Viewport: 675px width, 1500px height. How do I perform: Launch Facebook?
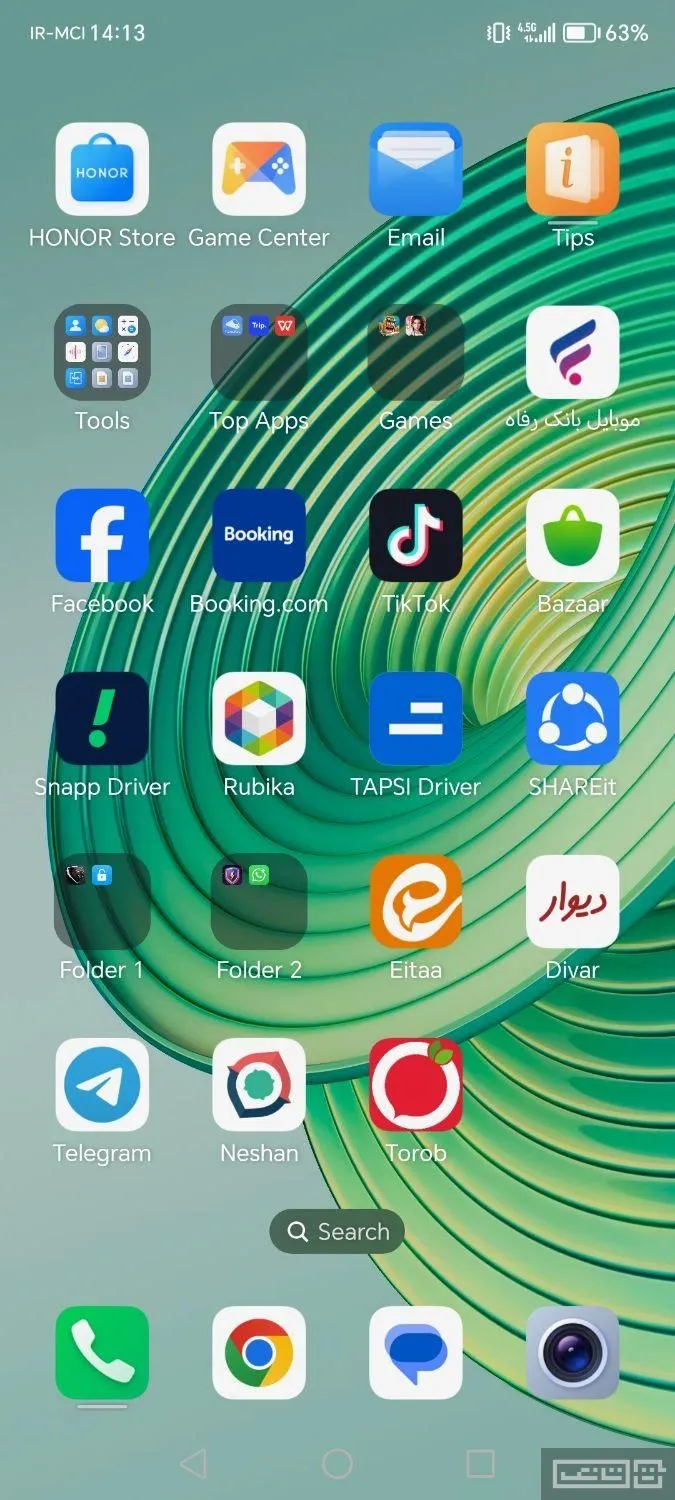click(x=102, y=536)
